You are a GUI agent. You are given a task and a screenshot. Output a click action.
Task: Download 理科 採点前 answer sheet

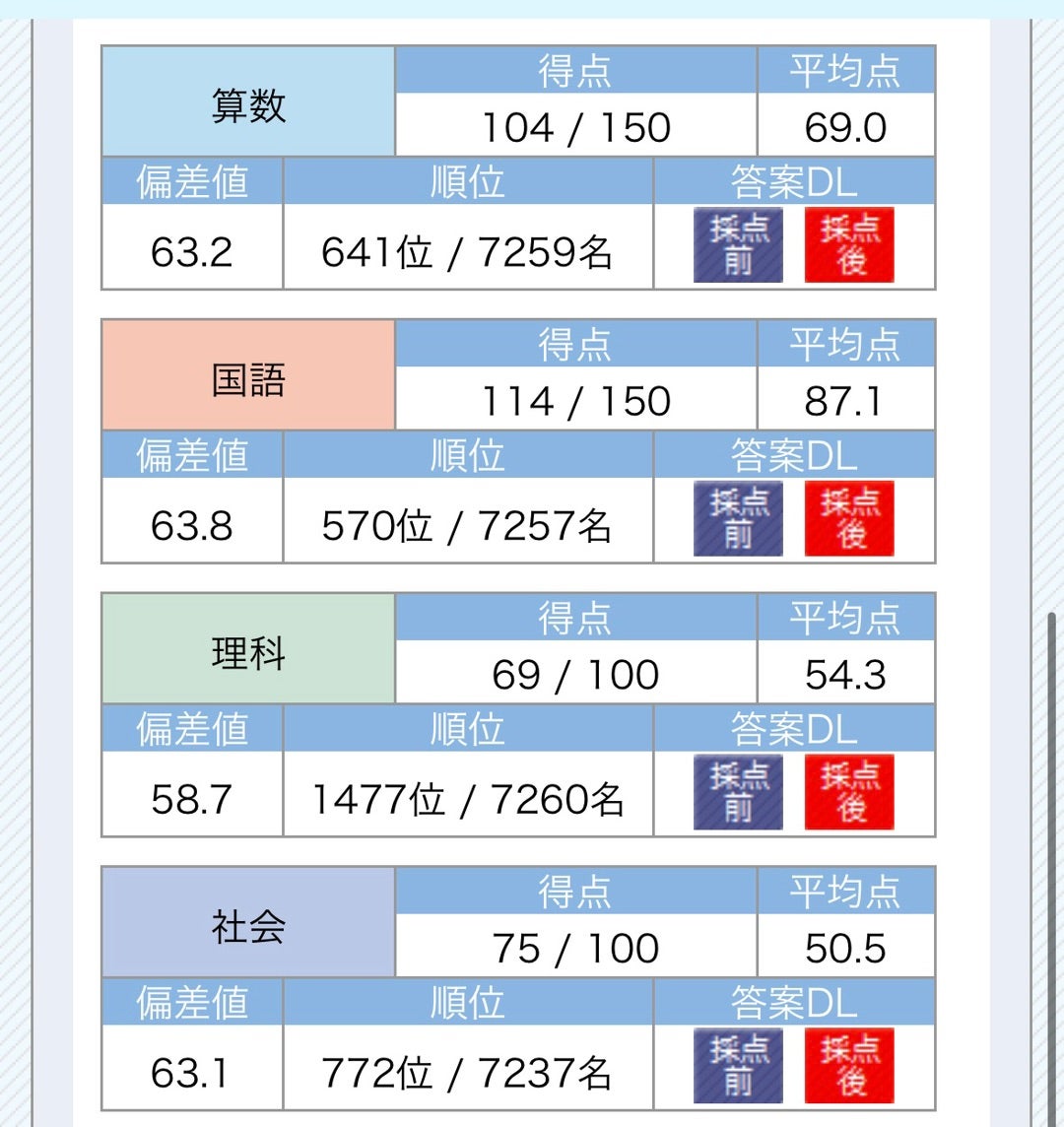coord(737,791)
